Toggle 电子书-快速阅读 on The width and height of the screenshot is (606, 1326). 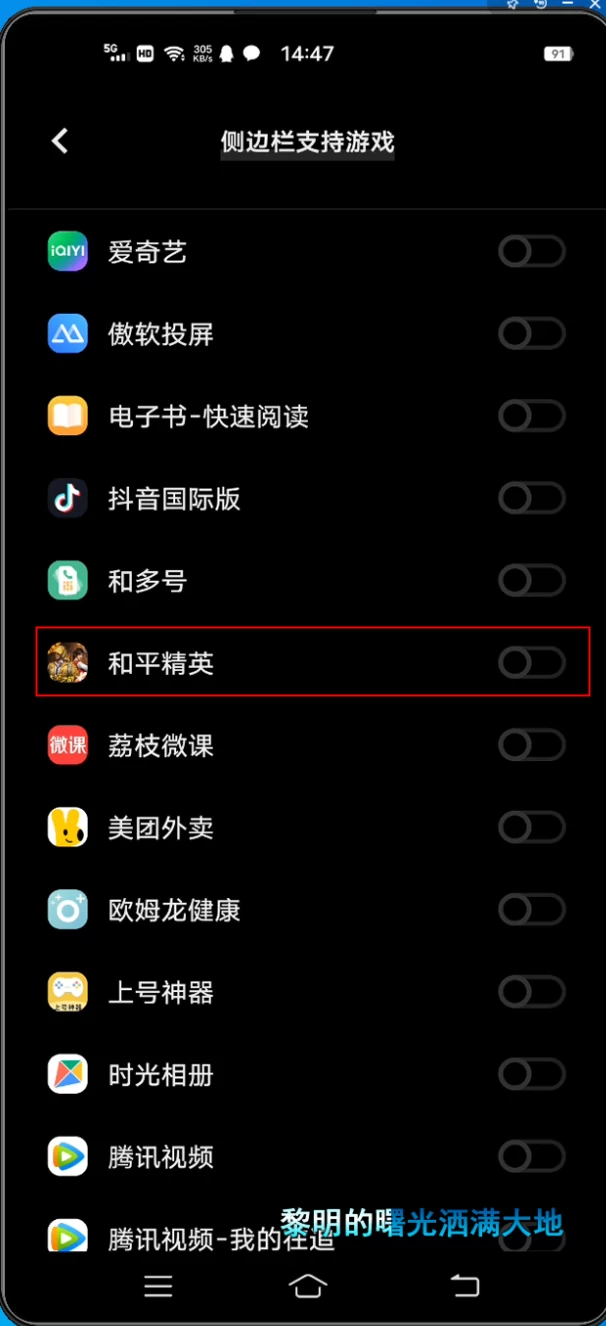pyautogui.click(x=532, y=416)
